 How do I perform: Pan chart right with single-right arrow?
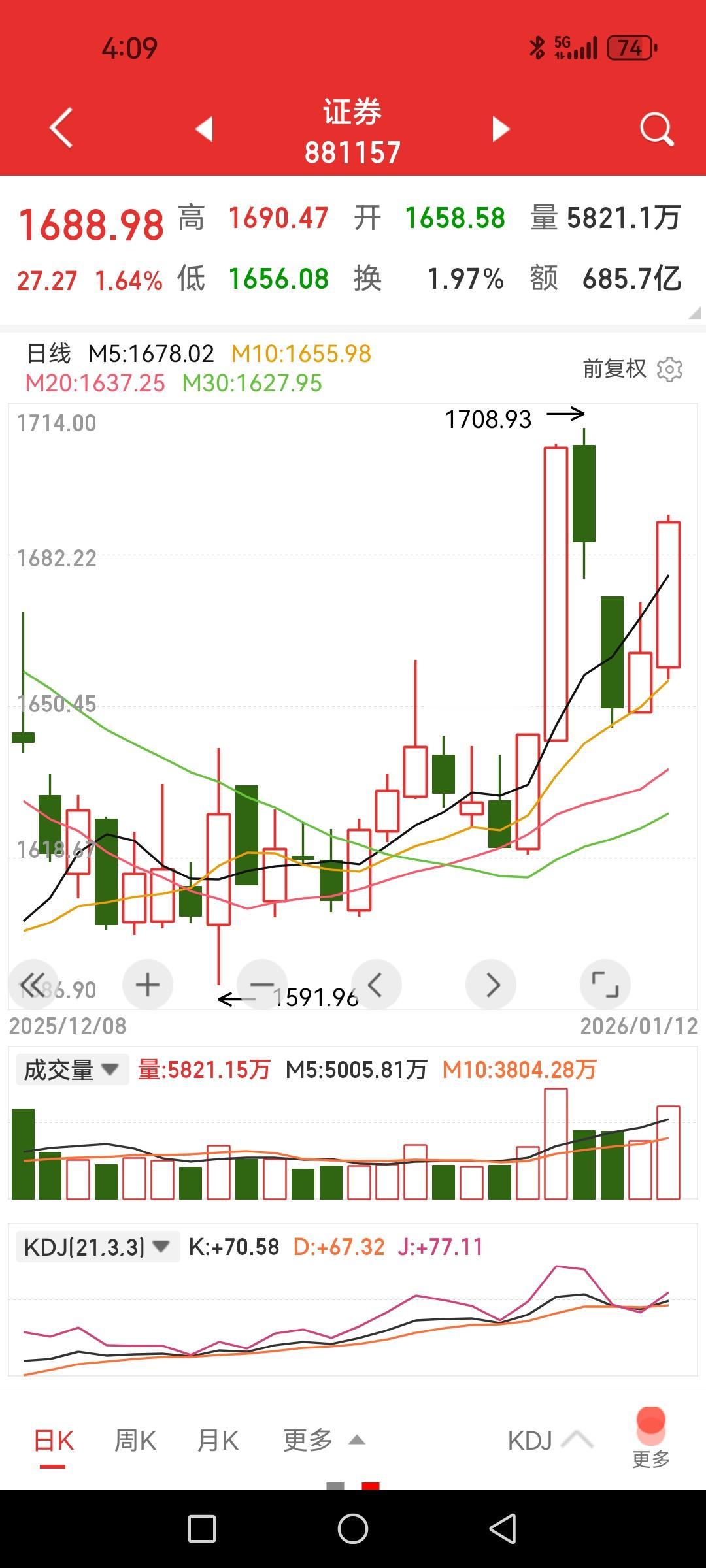(x=492, y=985)
